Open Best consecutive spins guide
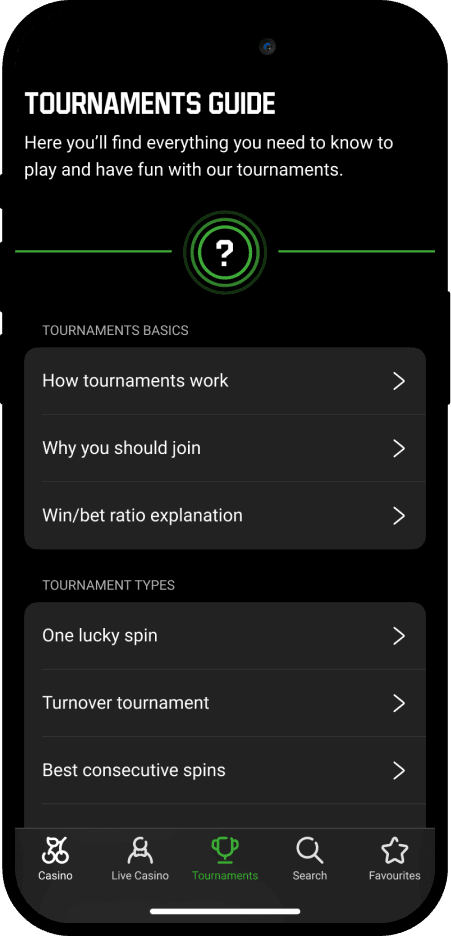This screenshot has width=451, height=936. pyautogui.click(x=225, y=770)
